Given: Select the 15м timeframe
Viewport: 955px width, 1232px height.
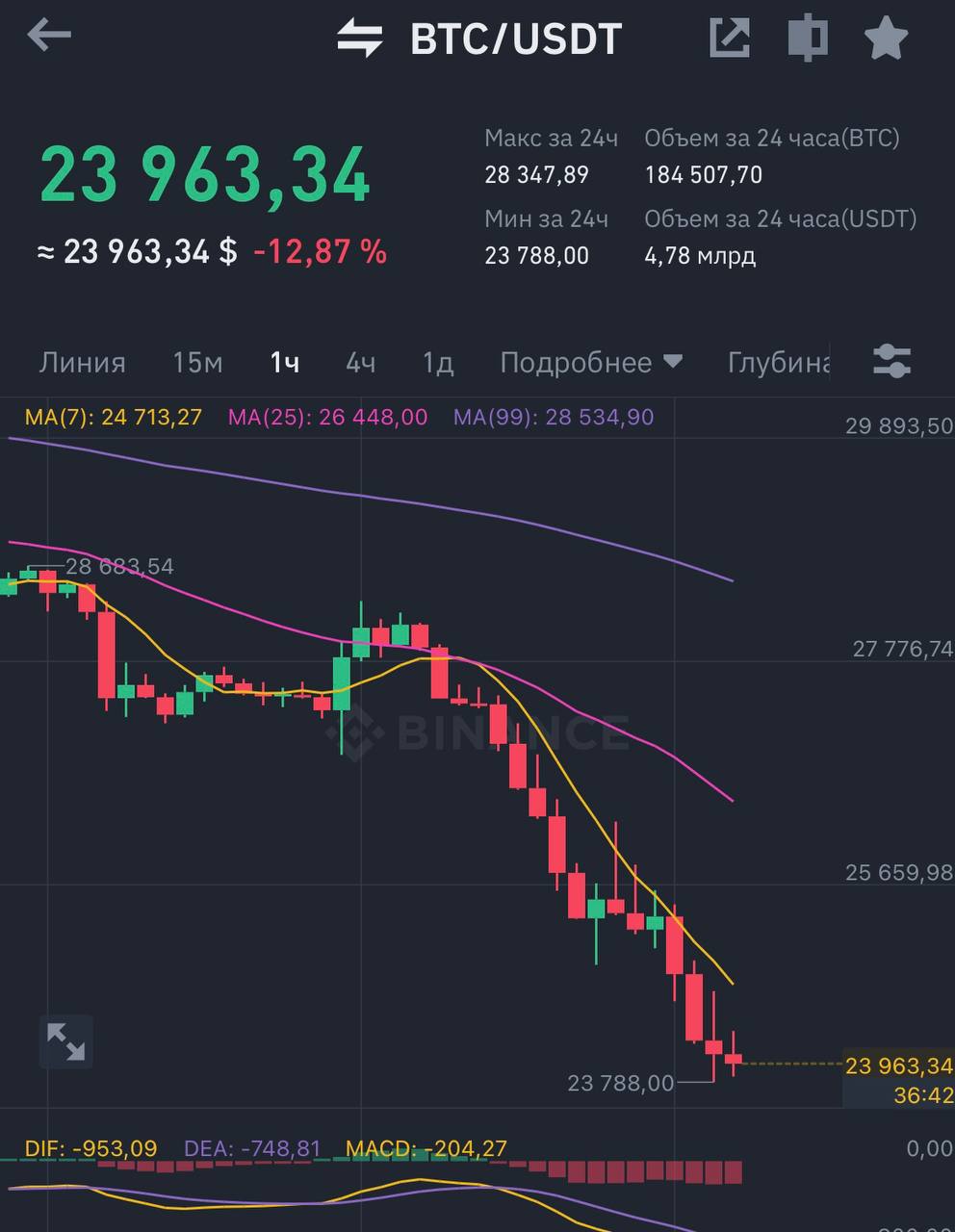Looking at the screenshot, I should click(197, 362).
